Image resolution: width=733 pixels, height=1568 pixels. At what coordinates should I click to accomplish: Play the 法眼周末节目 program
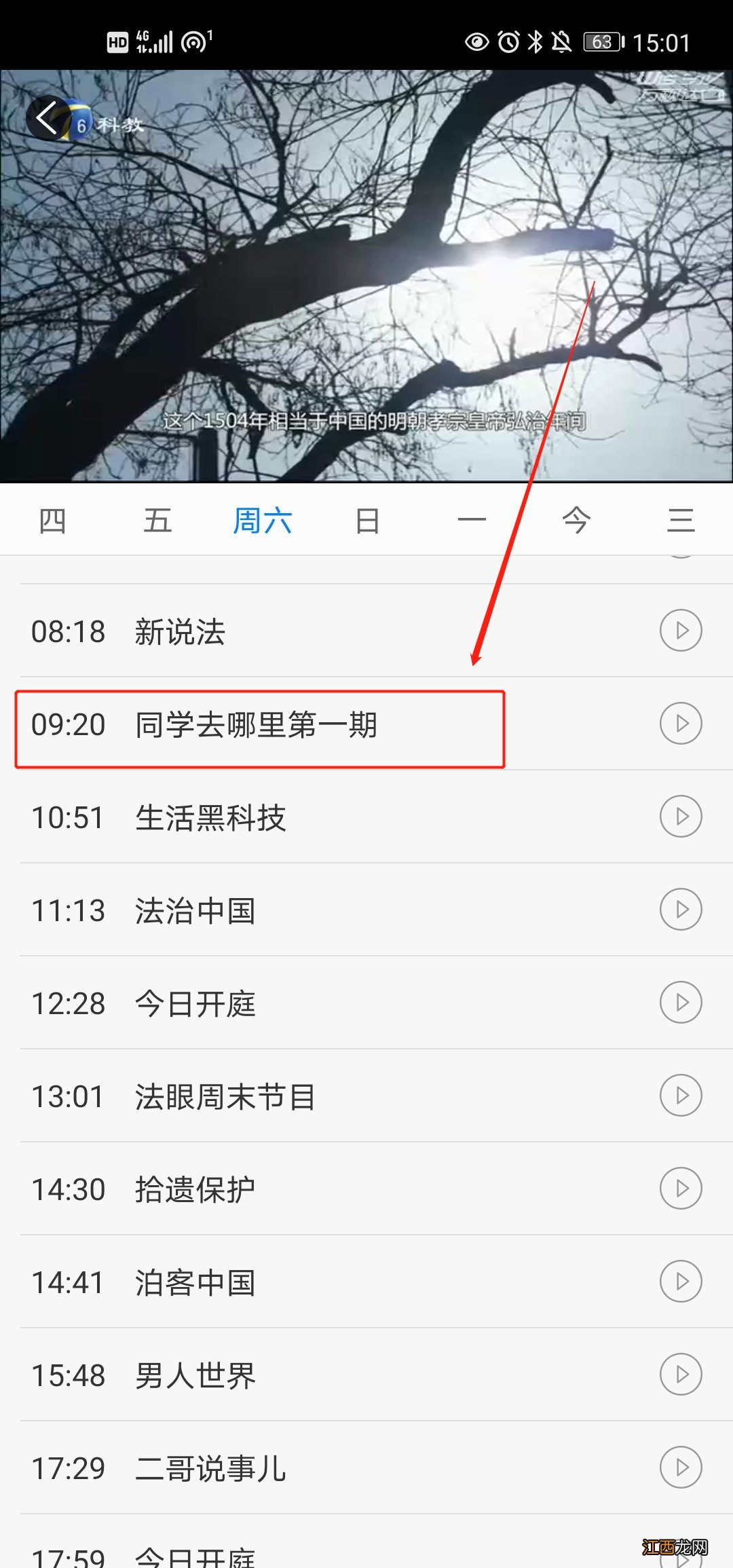click(681, 1095)
